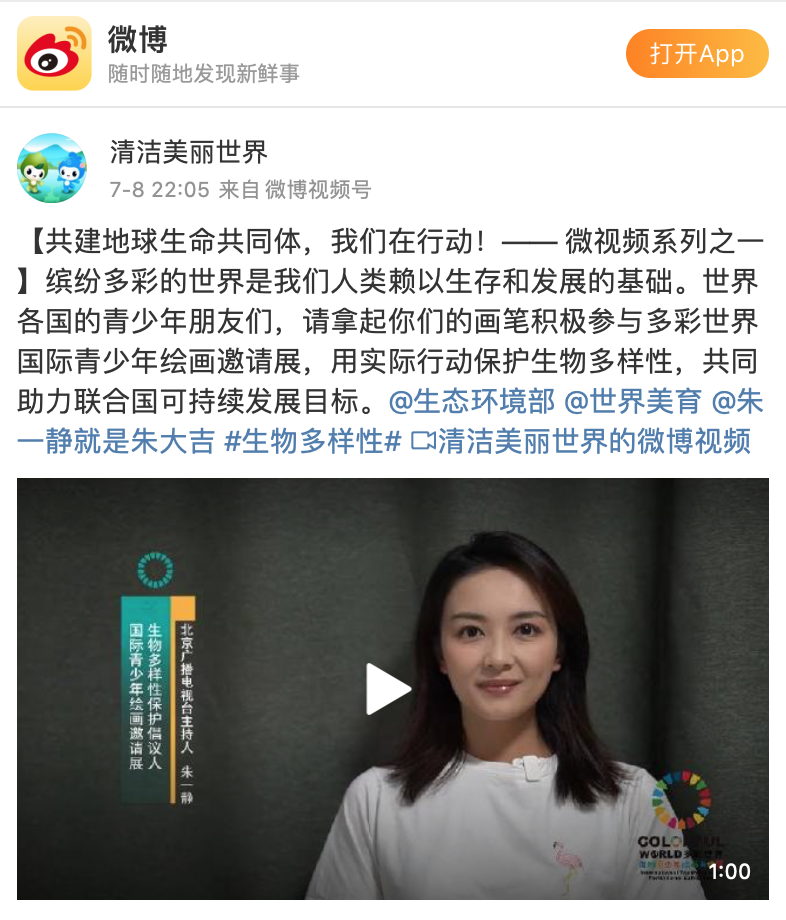Viewport: 786px width, 920px height.
Task: Open 清洁美丽世界的微博视频 link
Action: click(582, 441)
